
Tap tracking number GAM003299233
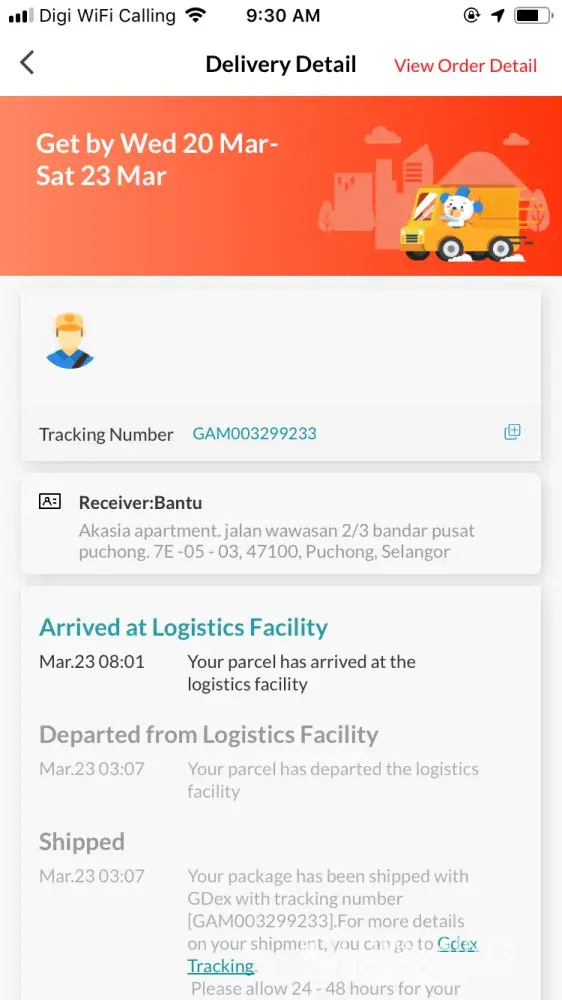255,434
